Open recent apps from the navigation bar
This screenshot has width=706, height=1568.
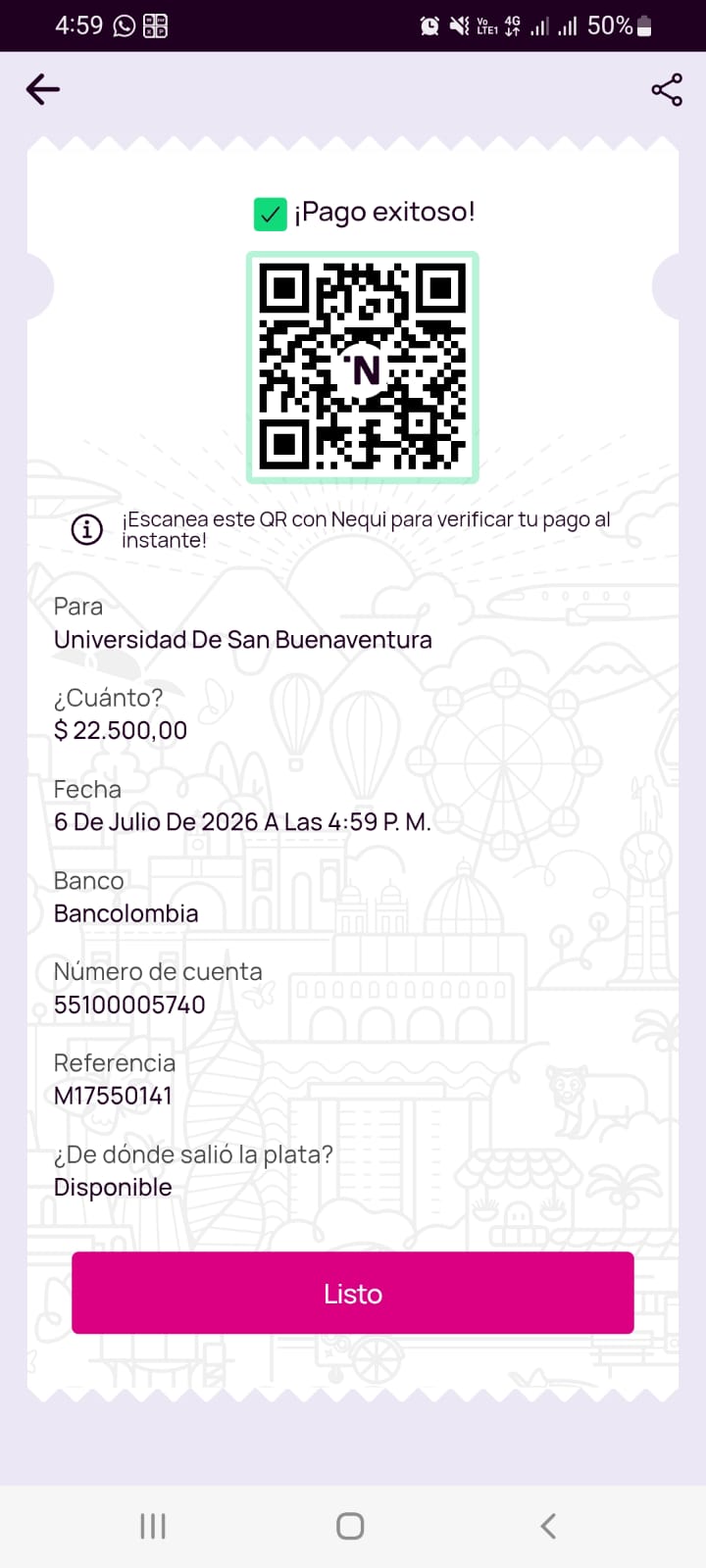(153, 1526)
